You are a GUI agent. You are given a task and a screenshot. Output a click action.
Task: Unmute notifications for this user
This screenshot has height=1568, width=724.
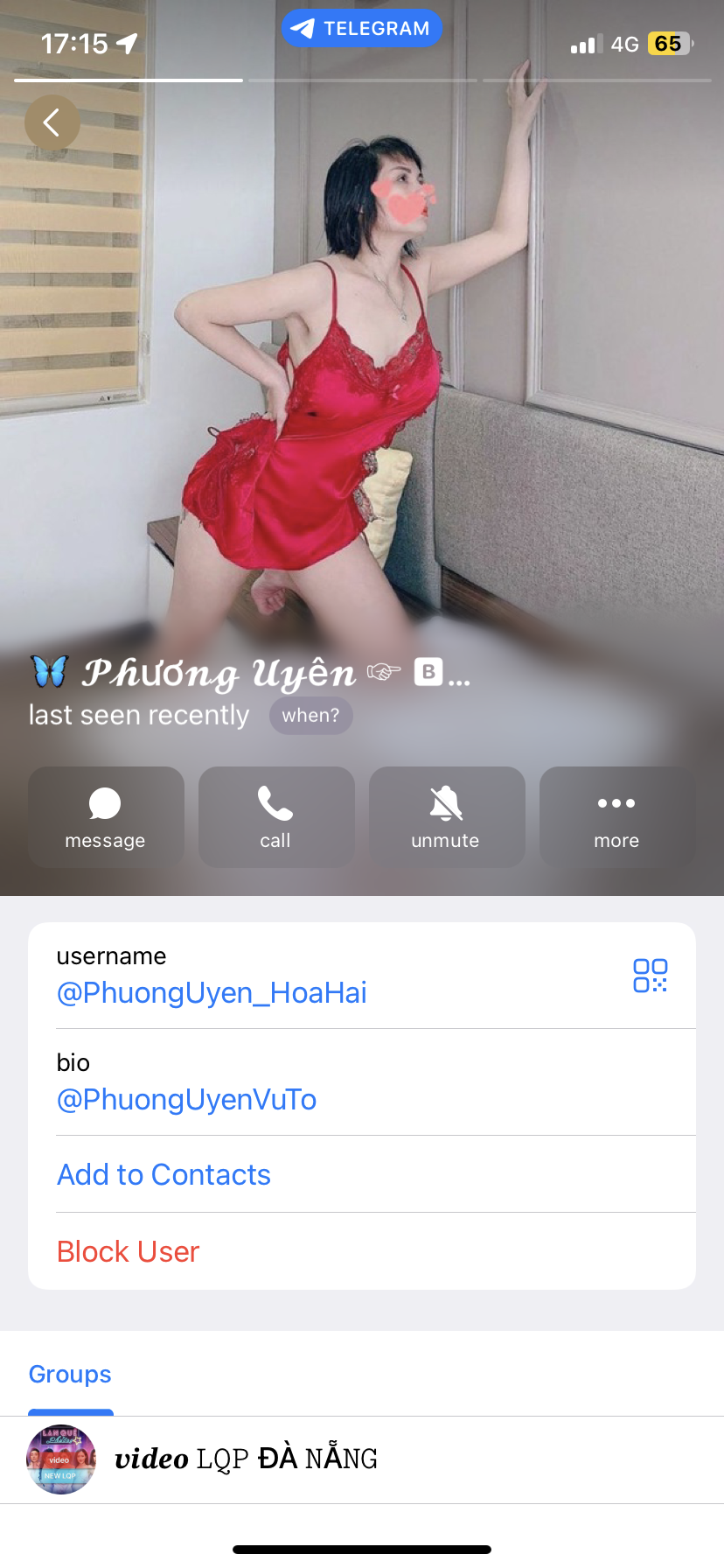click(x=446, y=817)
